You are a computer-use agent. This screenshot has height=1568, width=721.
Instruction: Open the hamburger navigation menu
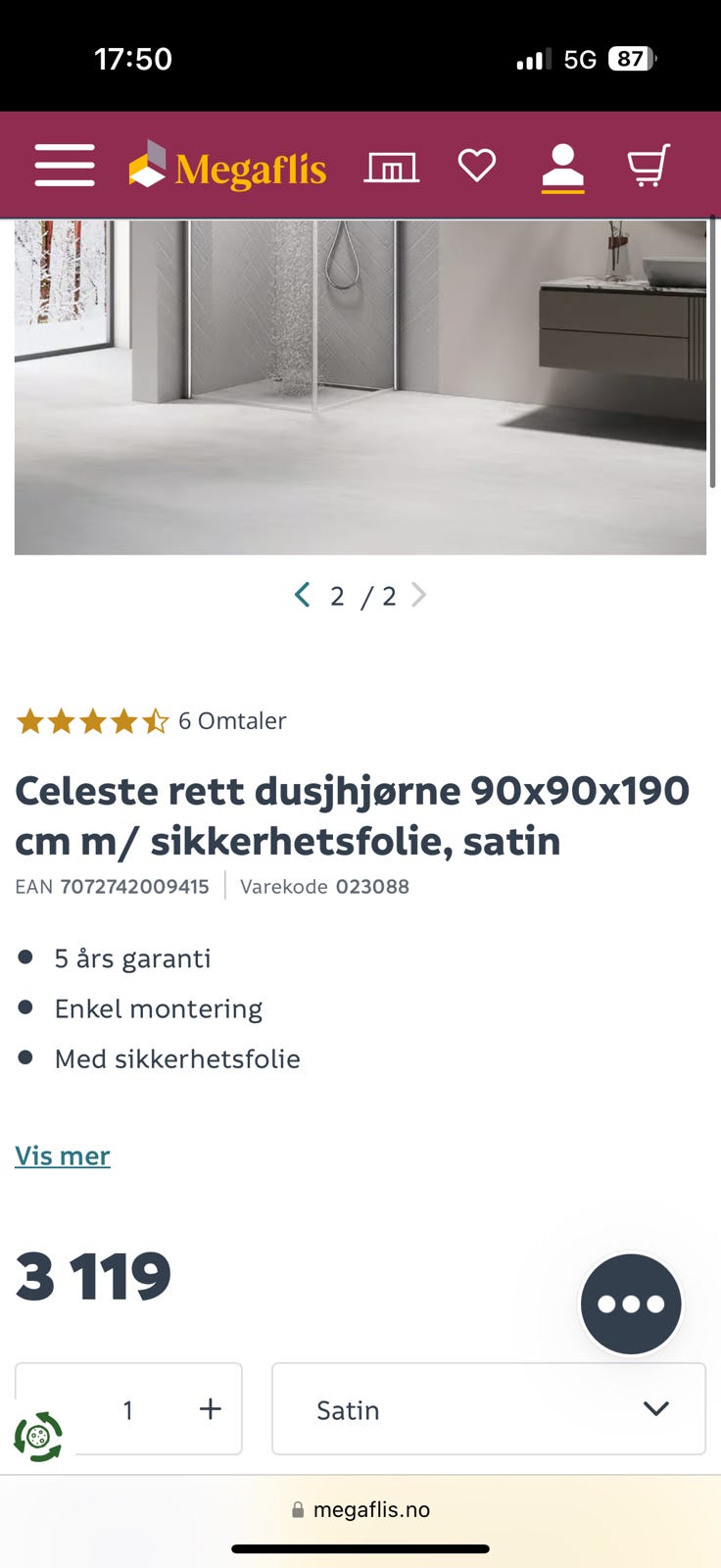[x=64, y=165]
